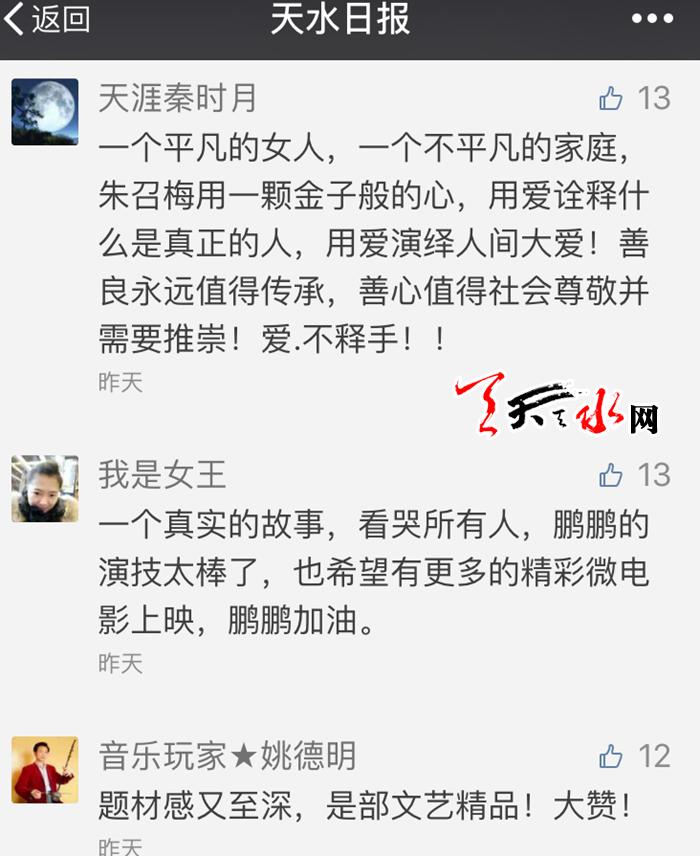This screenshot has height=856, width=700.
Task: Go back using the 返回 button
Action: click(47, 20)
